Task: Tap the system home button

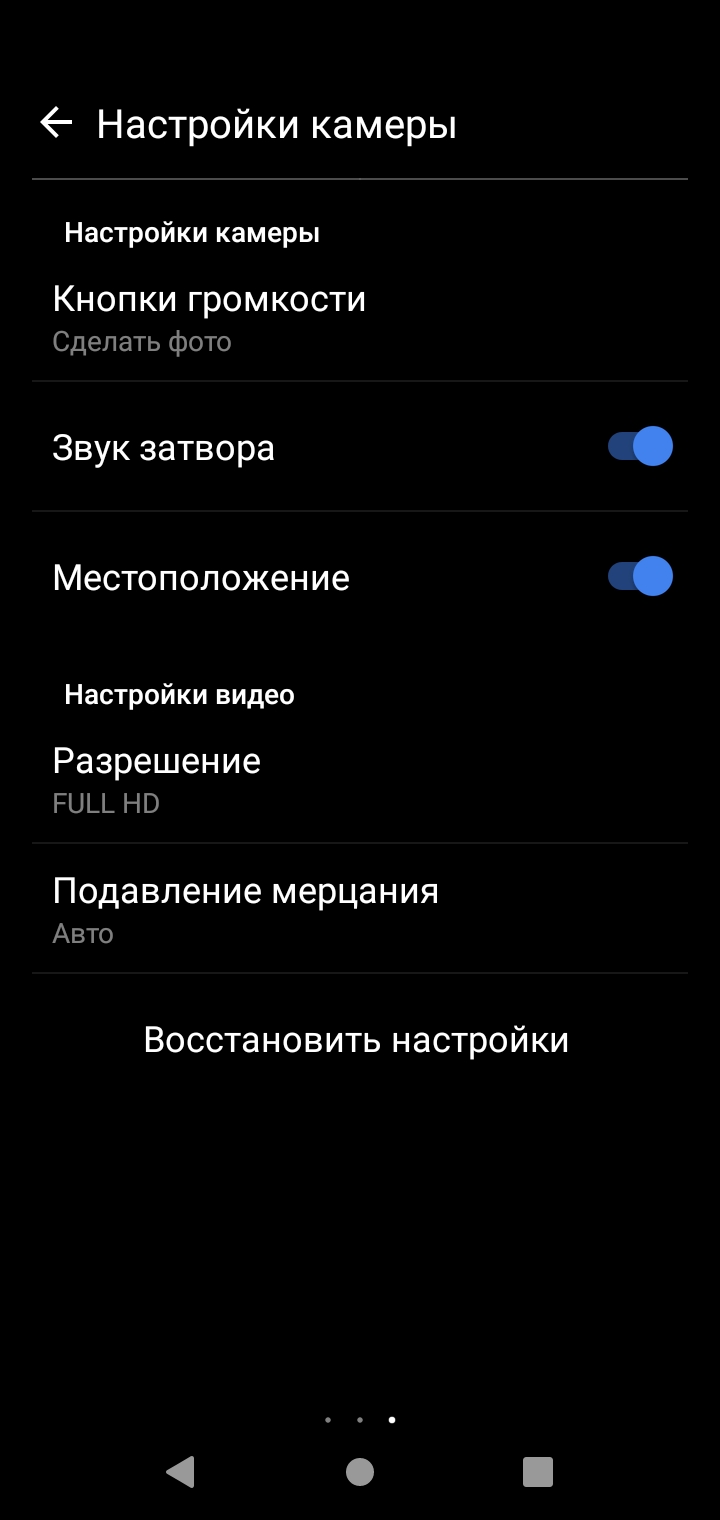Action: point(360,1472)
